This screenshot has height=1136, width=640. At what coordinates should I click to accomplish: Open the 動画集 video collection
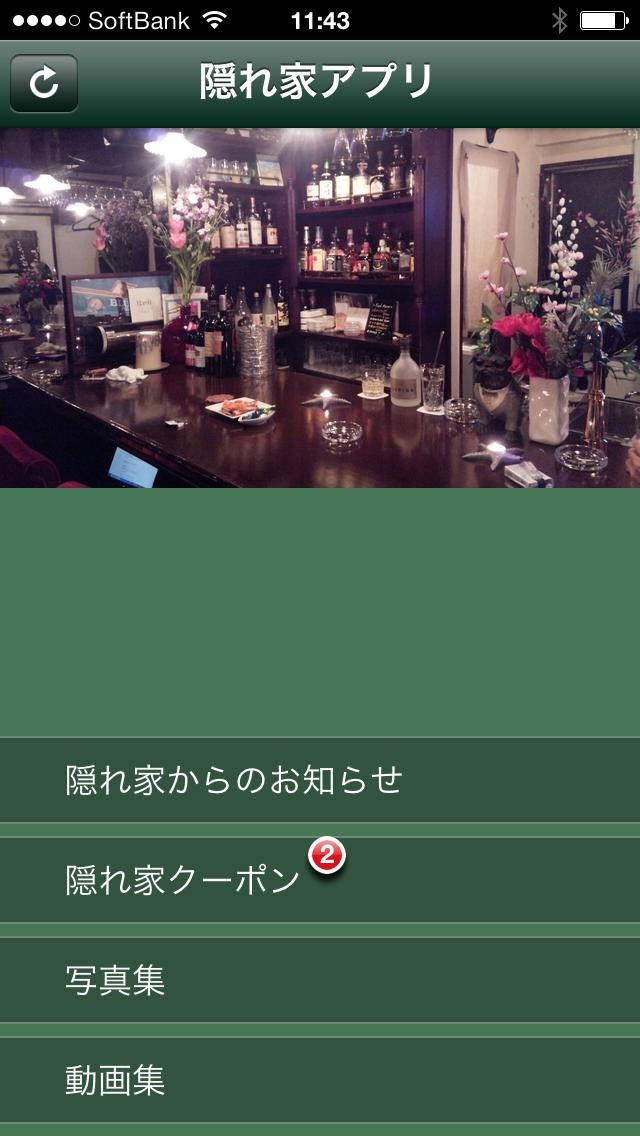click(x=320, y=1080)
